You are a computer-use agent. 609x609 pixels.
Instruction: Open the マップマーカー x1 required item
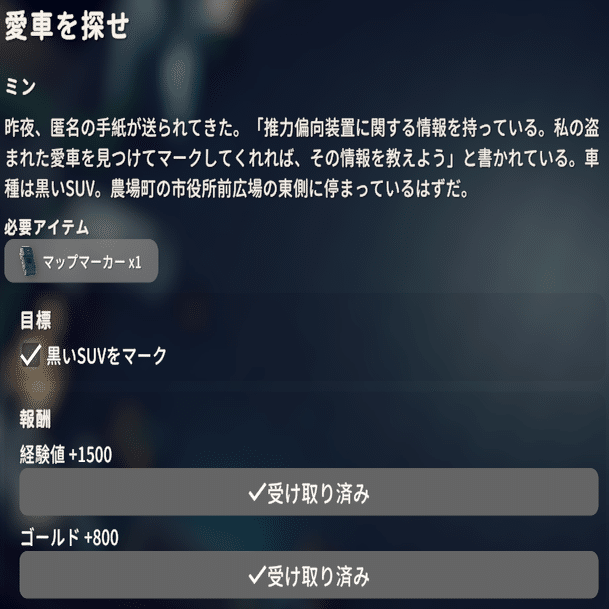point(81,261)
